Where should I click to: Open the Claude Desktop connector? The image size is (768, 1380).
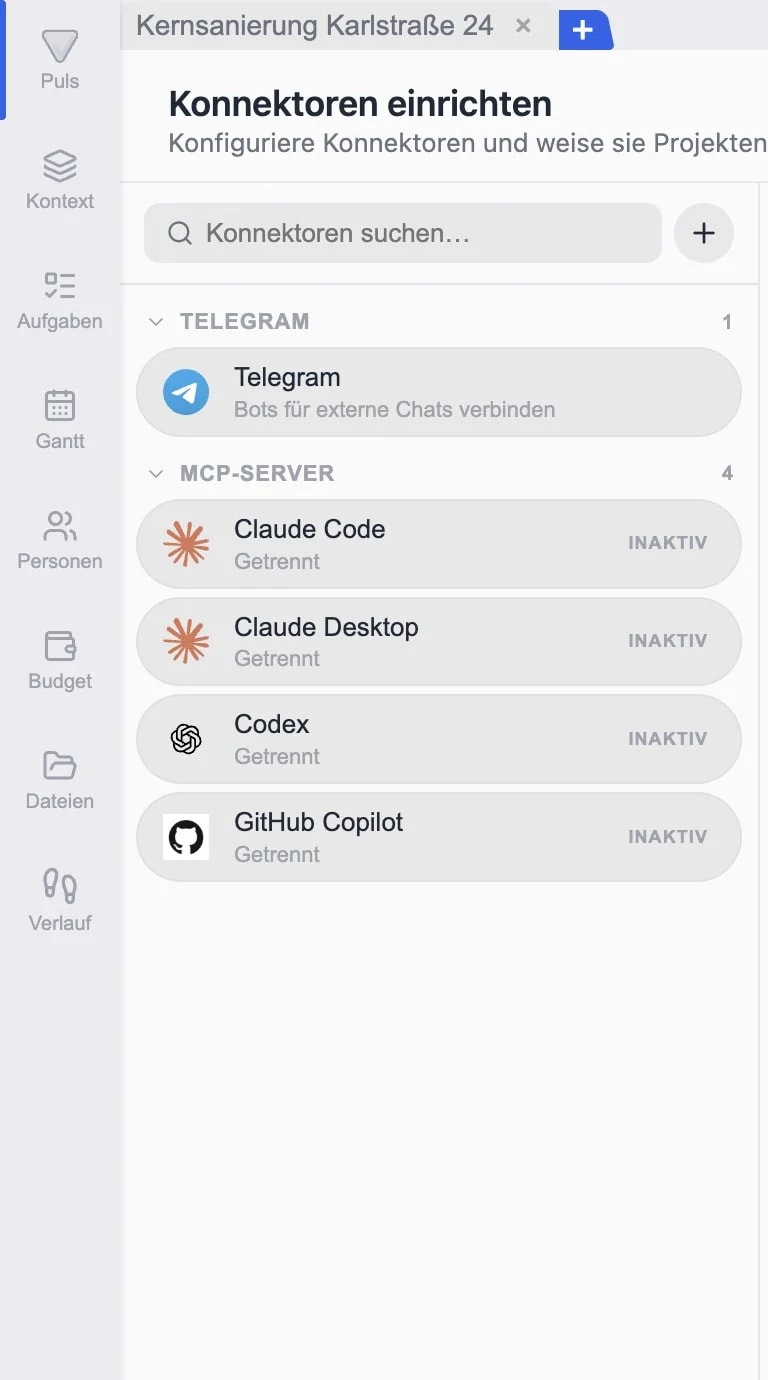439,642
